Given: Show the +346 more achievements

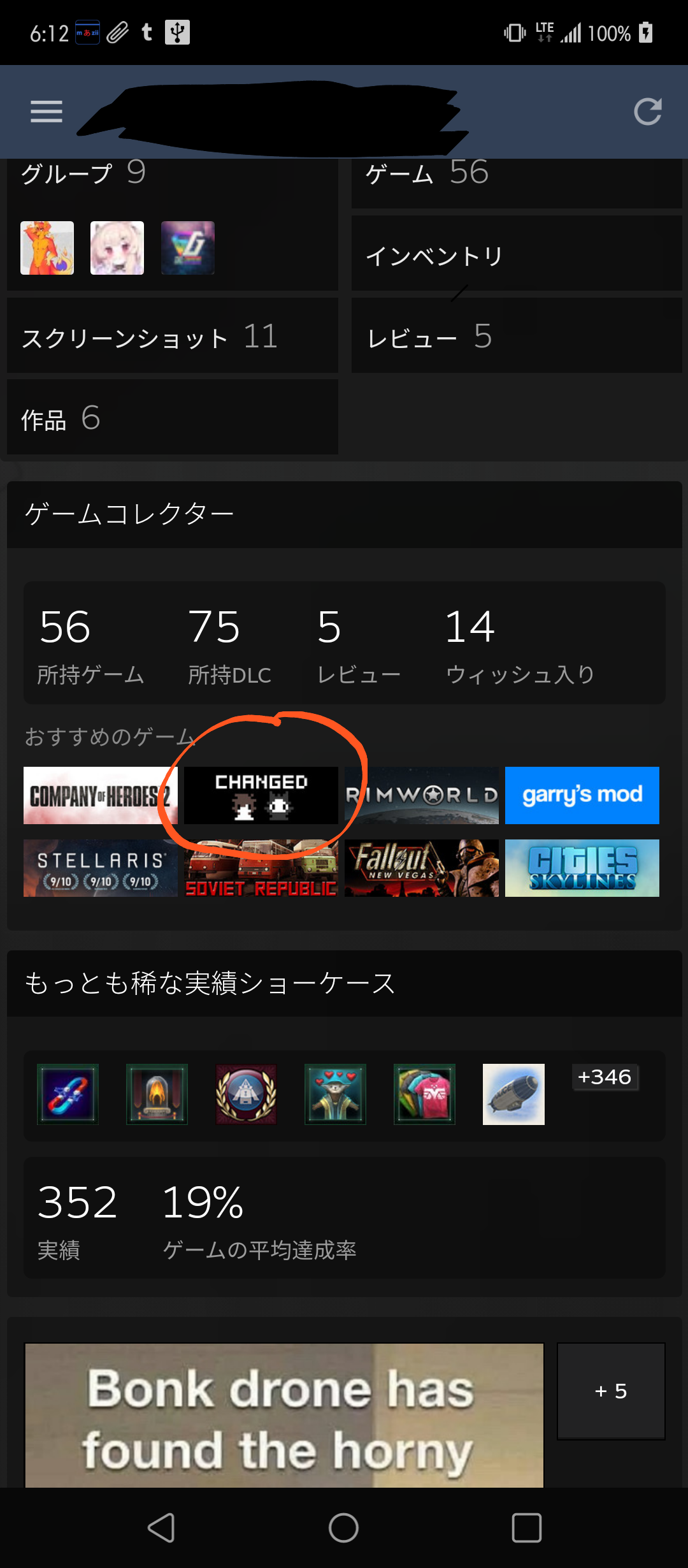Looking at the screenshot, I should coord(605,1077).
